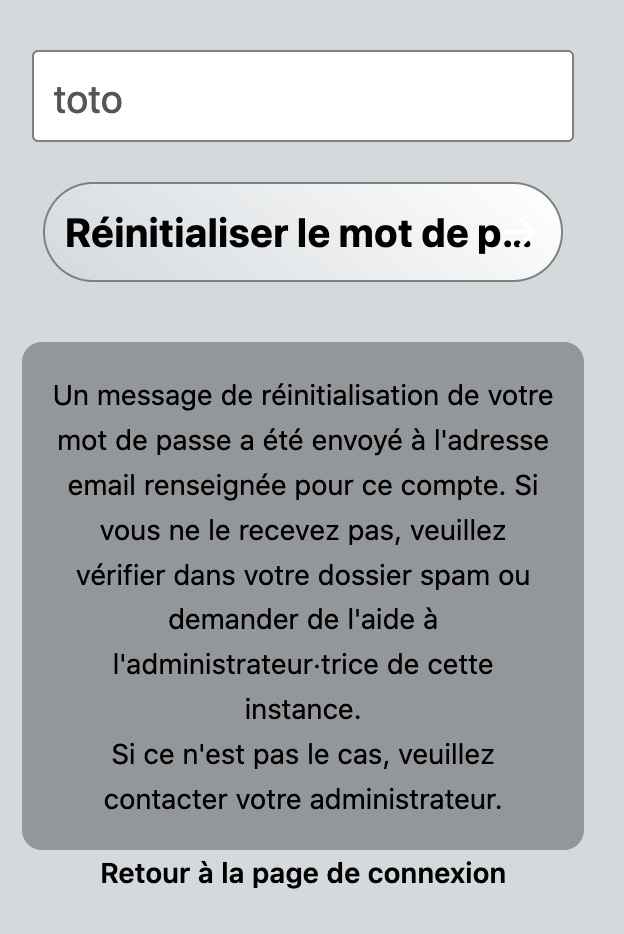
Task: Tap Réinitialiser le mot de passe button
Action: [x=302, y=233]
